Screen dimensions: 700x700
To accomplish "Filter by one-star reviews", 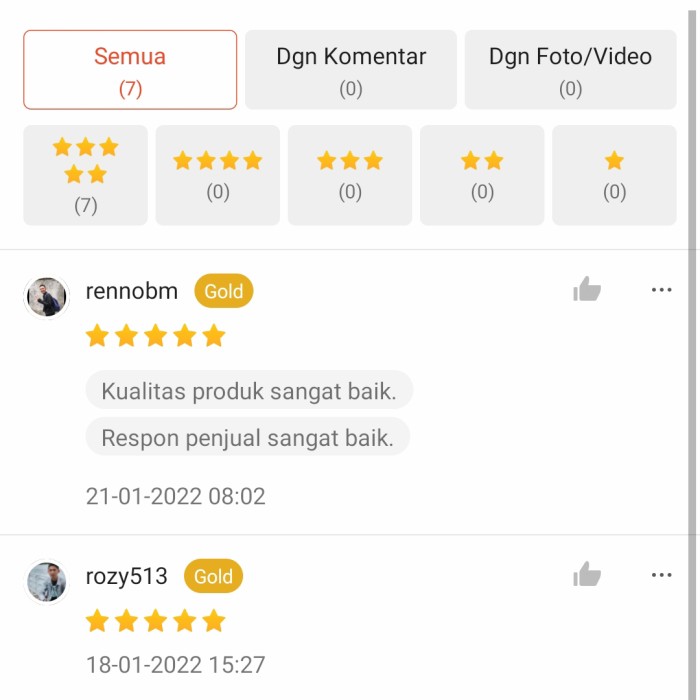I will click(614, 175).
